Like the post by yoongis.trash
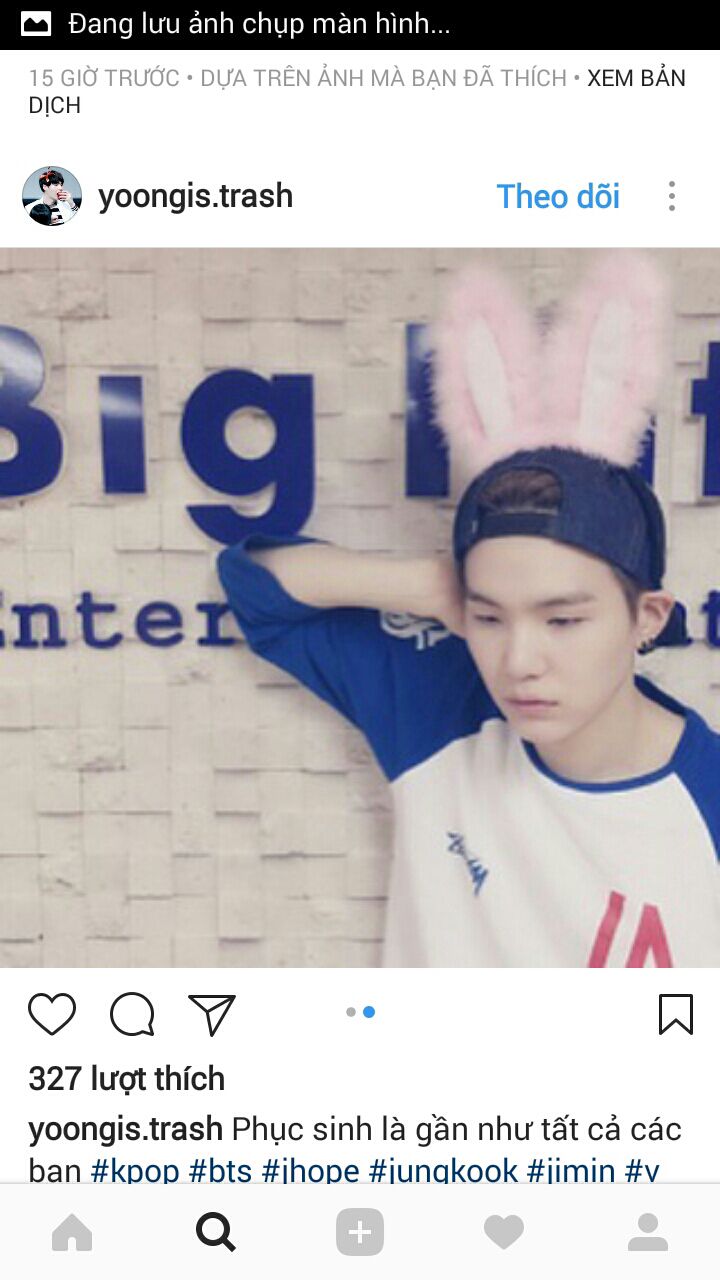The width and height of the screenshot is (720, 1280). pos(52,1014)
